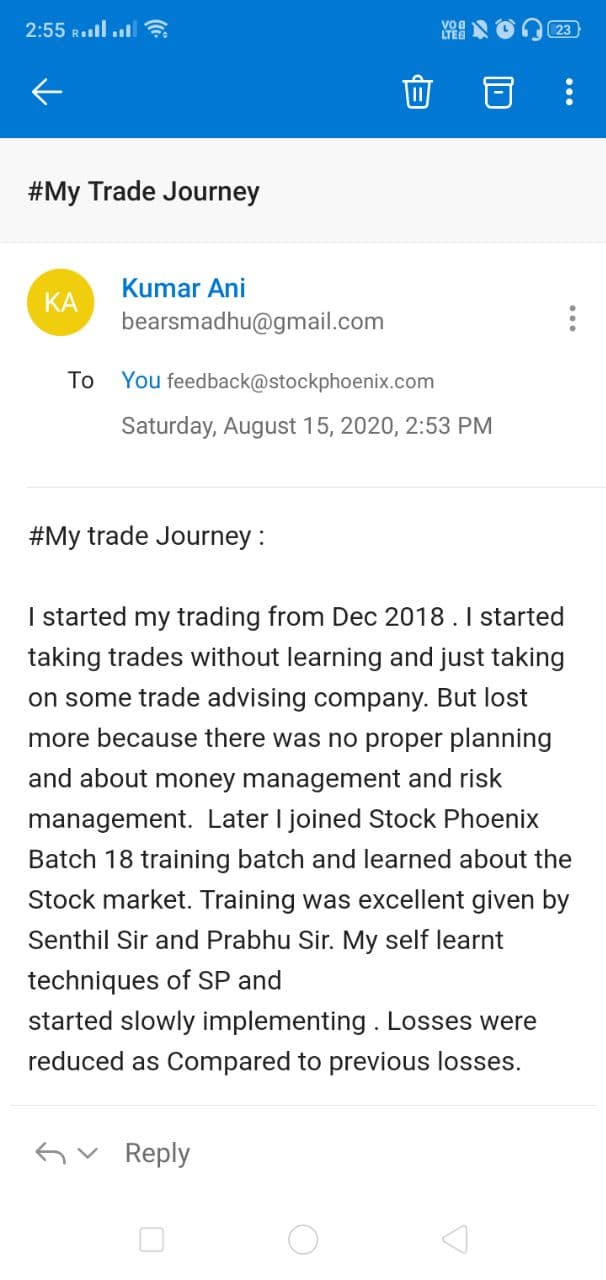Open sender name Kumar Ani
Screen dimensions: 606x1280
click(183, 288)
